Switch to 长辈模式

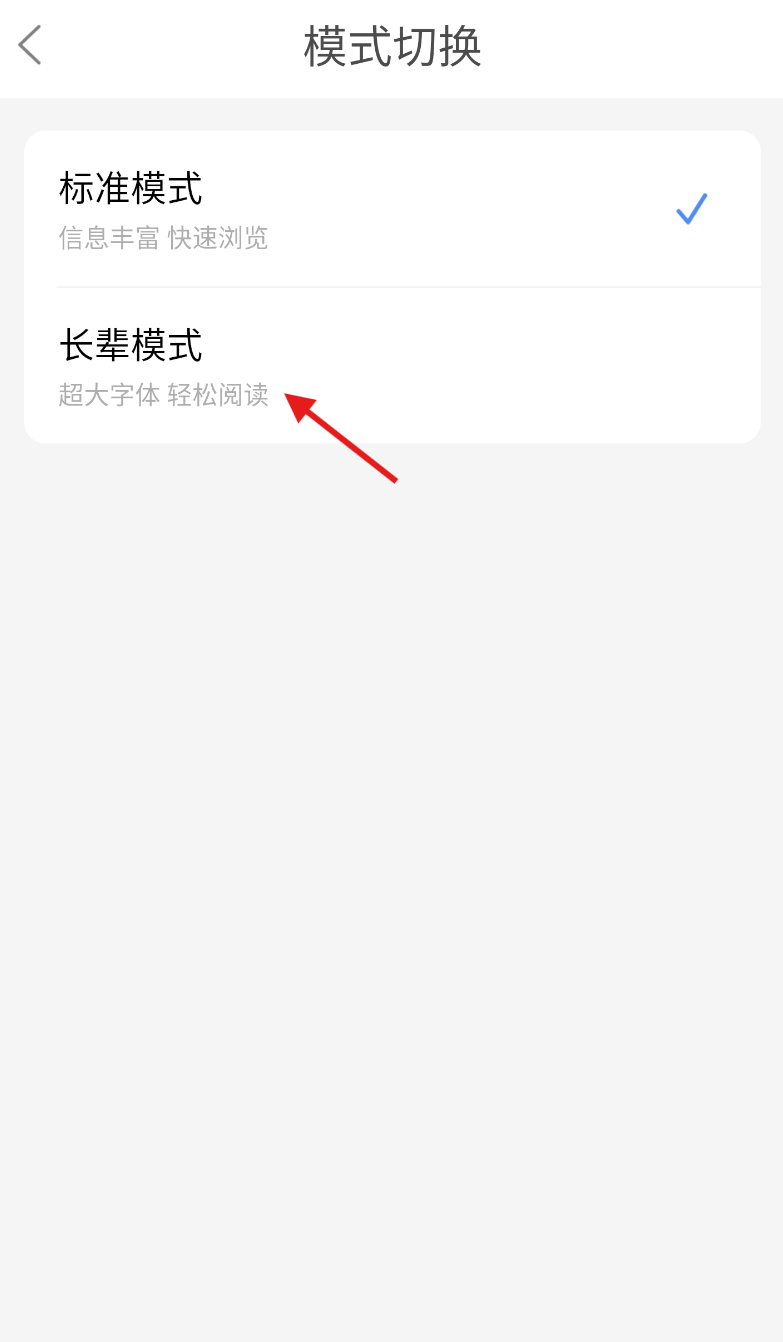click(391, 366)
